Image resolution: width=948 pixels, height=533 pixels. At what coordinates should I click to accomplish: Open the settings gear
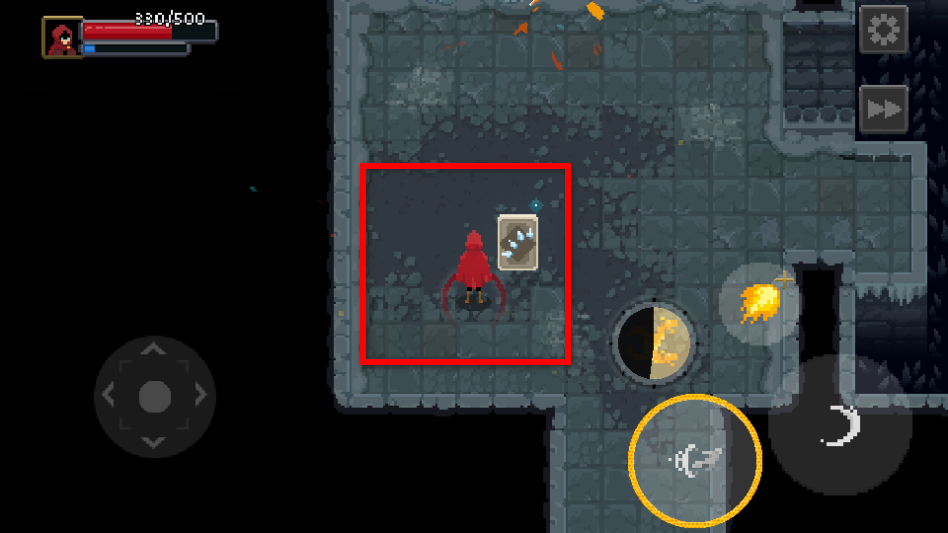click(x=883, y=30)
